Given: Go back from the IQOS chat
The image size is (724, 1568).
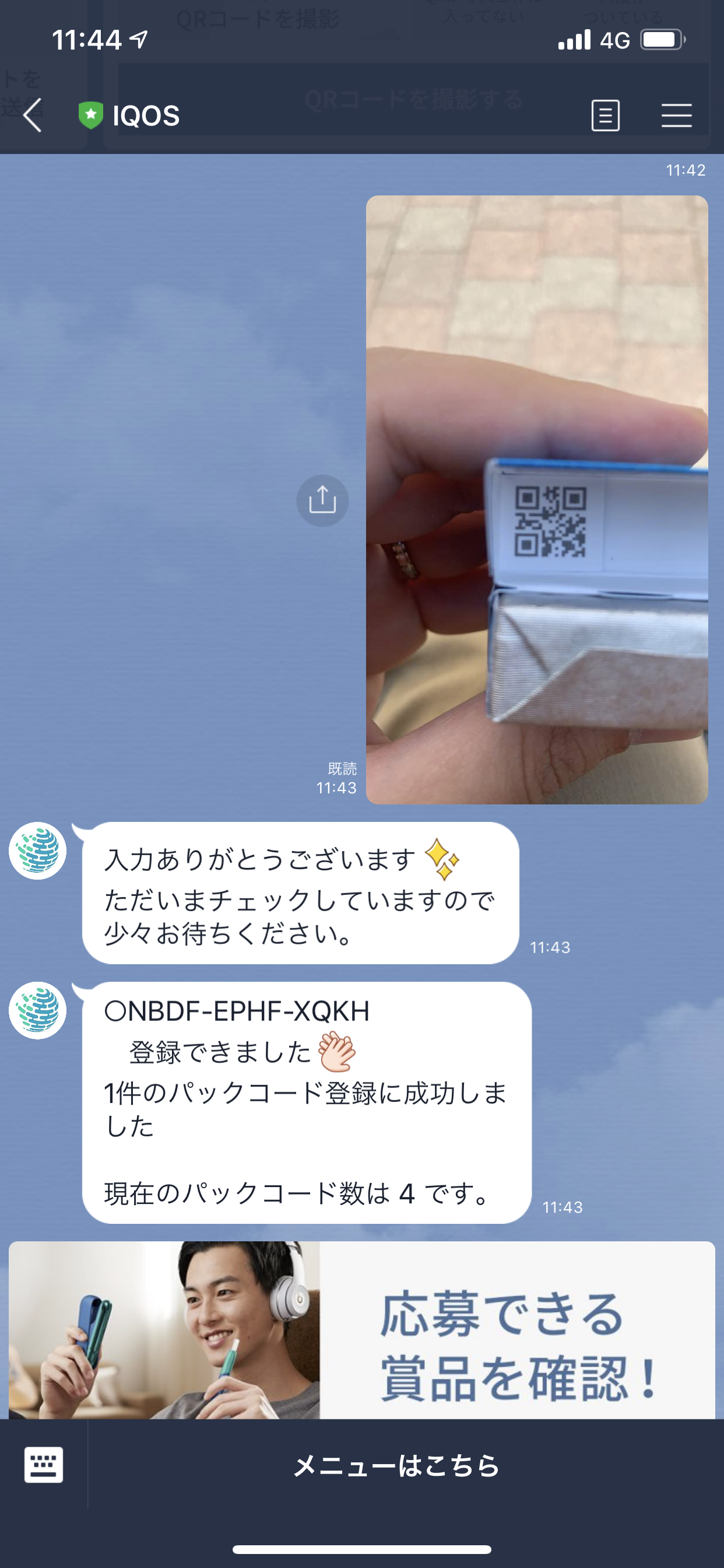Looking at the screenshot, I should [33, 115].
